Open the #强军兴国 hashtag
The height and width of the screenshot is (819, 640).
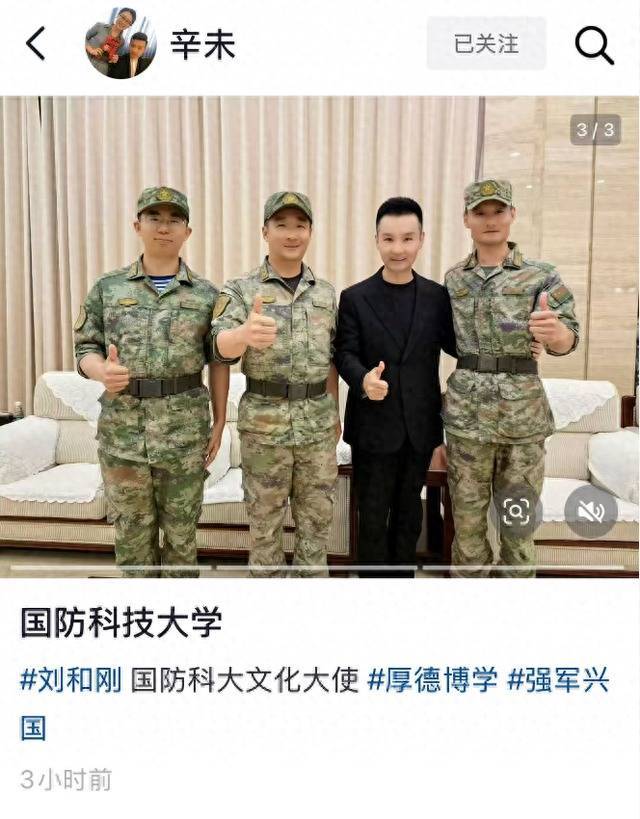coord(558,681)
